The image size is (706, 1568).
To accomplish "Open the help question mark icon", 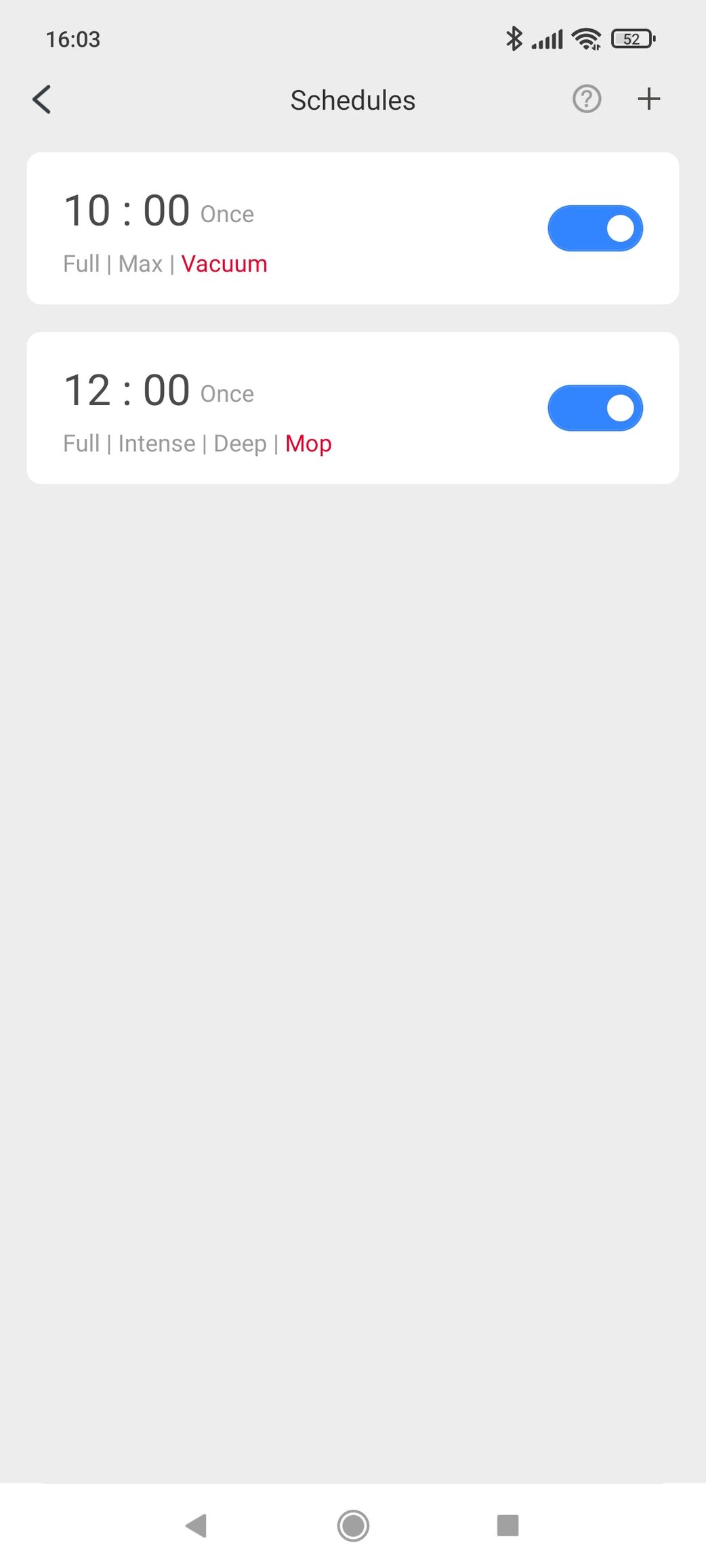I will pyautogui.click(x=587, y=100).
